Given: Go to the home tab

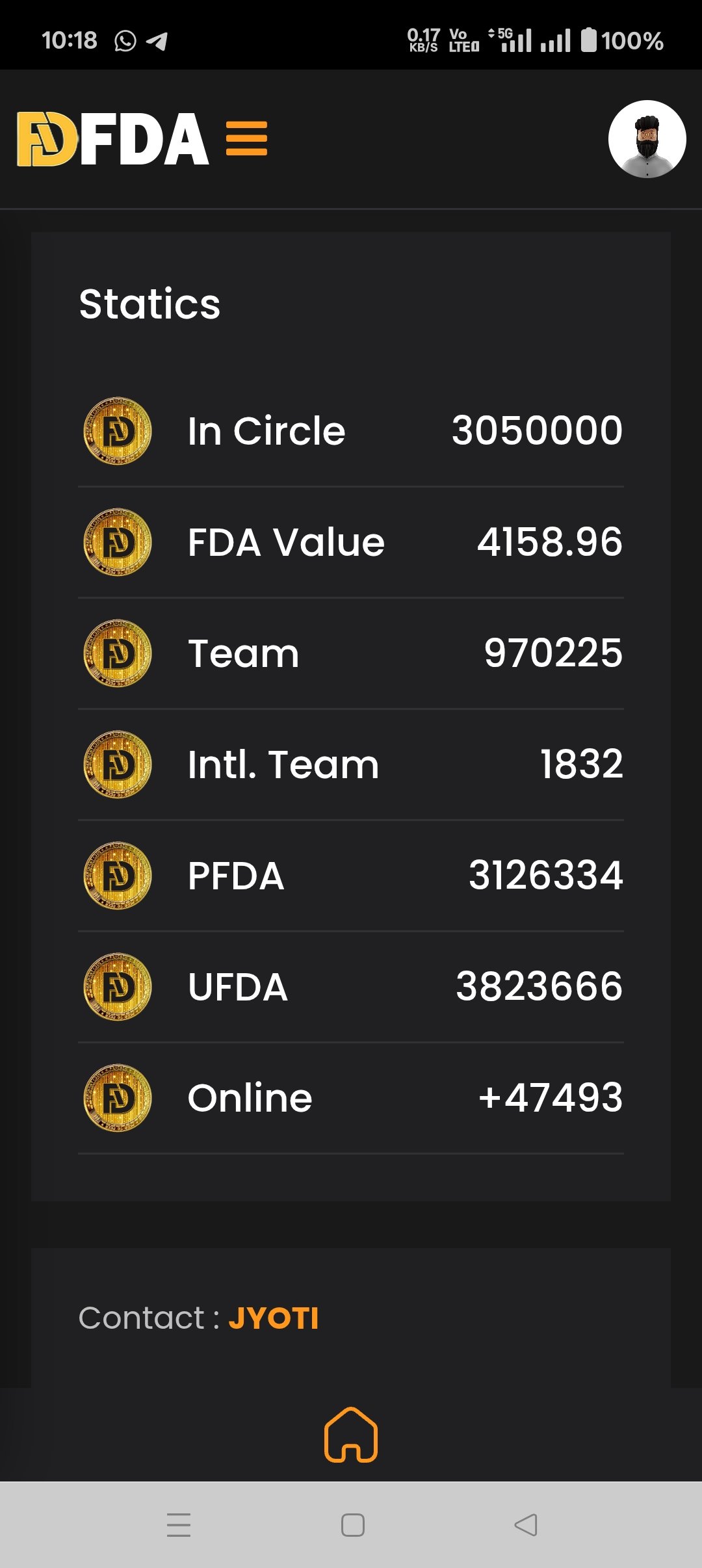Looking at the screenshot, I should click(351, 1435).
